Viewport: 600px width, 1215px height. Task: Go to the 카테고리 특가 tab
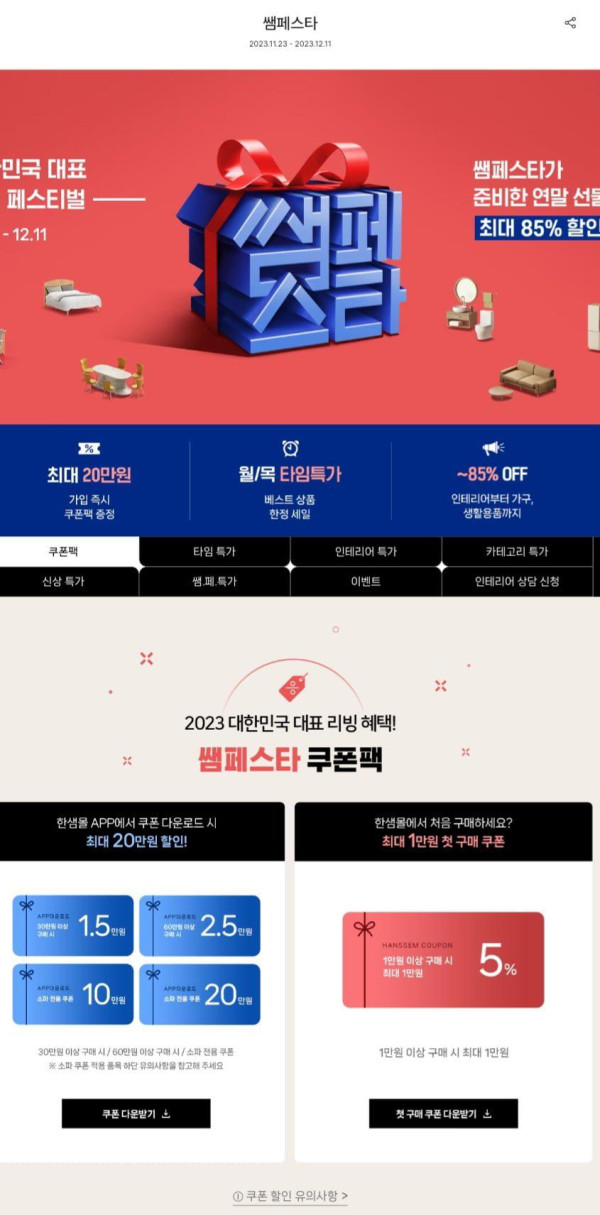[517, 551]
